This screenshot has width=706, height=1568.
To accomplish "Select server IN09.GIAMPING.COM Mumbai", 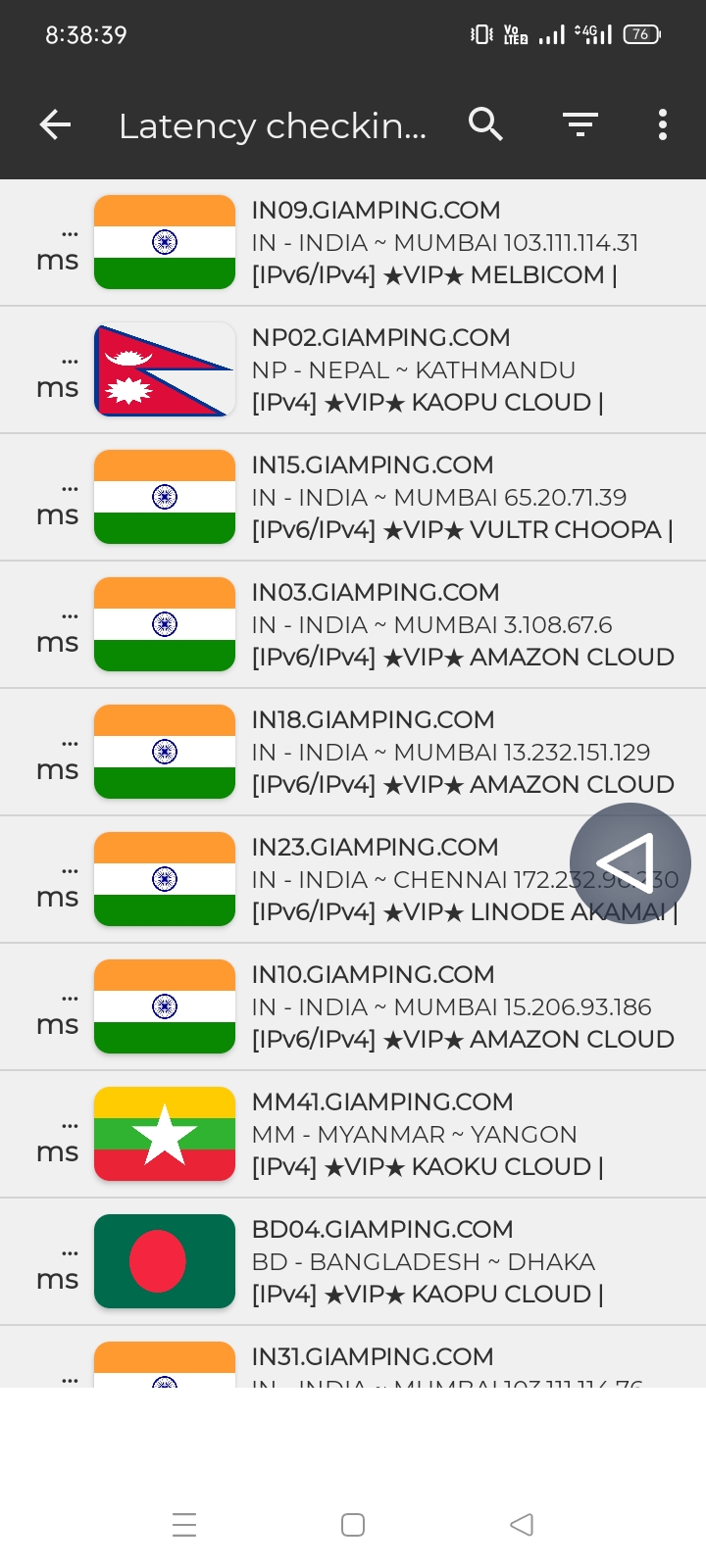I will (x=353, y=242).
